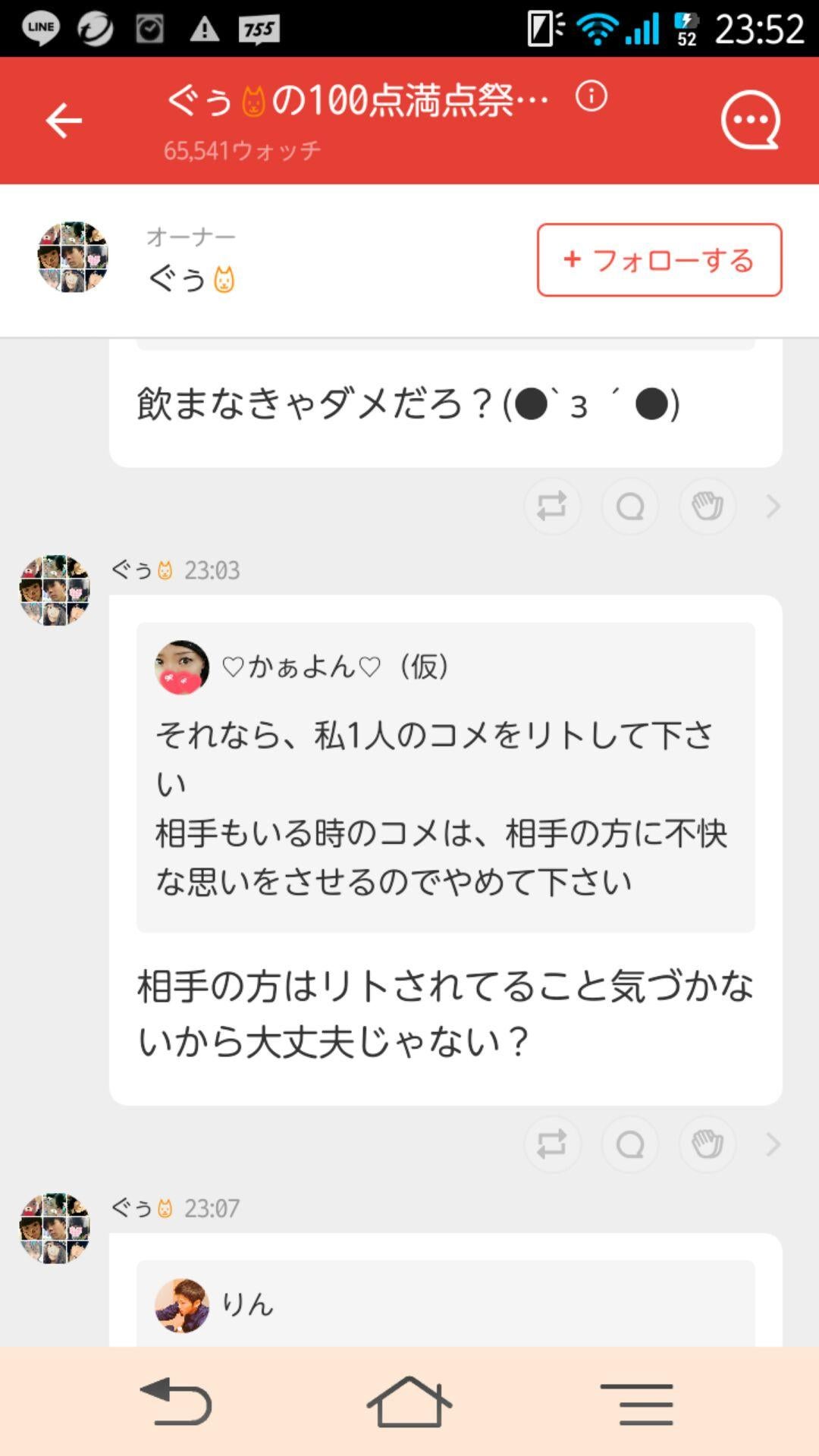Open stream details via the info icon

point(591,97)
